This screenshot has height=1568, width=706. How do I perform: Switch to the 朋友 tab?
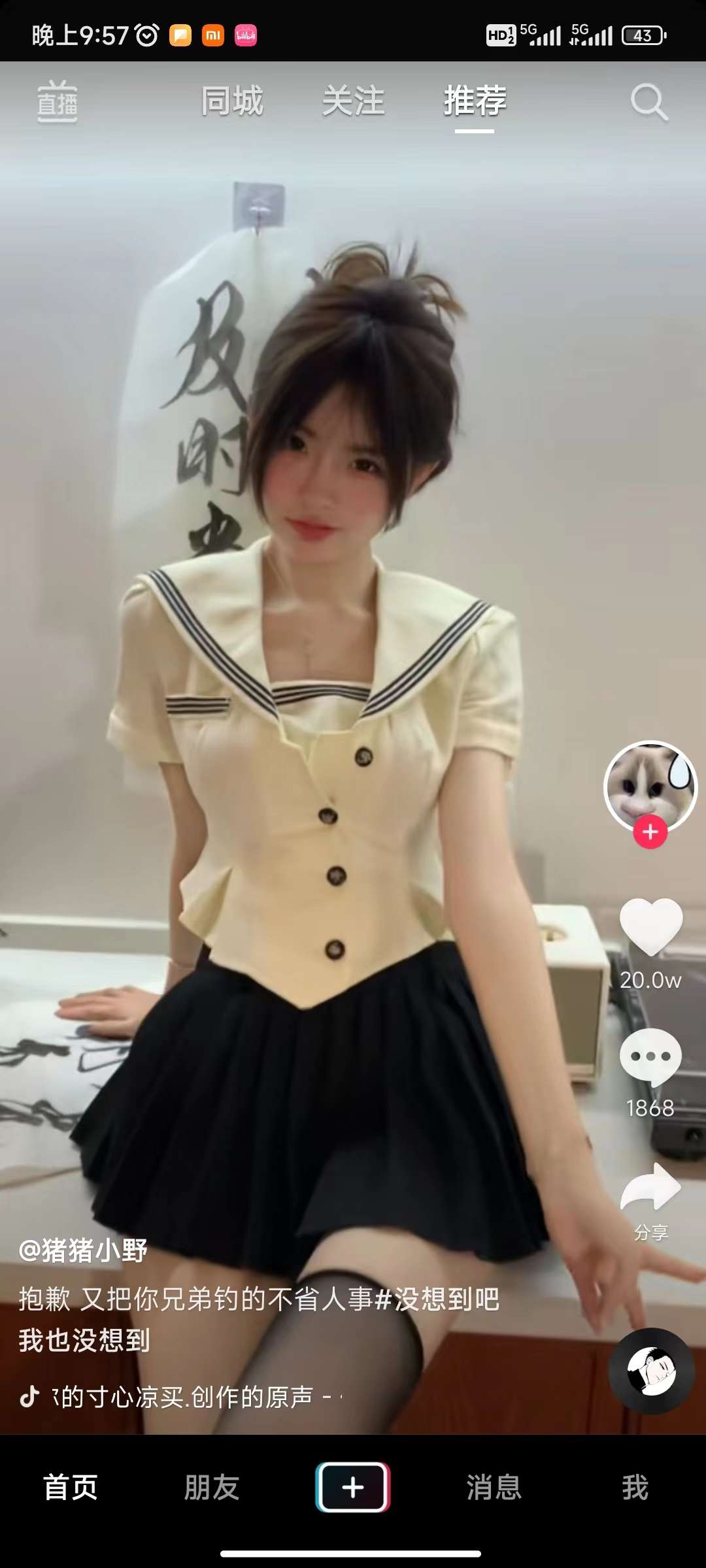[212, 1488]
